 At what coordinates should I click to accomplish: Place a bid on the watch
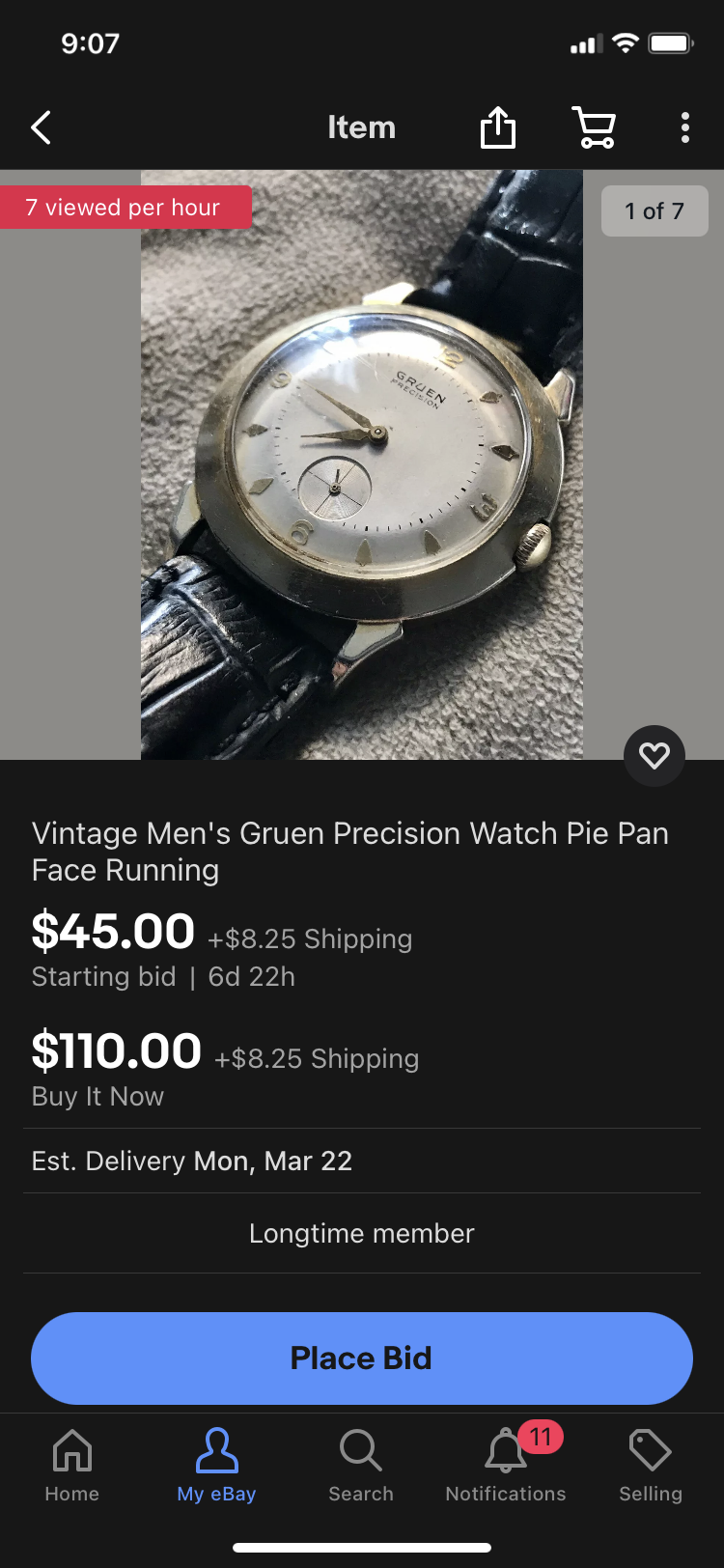pyautogui.click(x=362, y=1358)
